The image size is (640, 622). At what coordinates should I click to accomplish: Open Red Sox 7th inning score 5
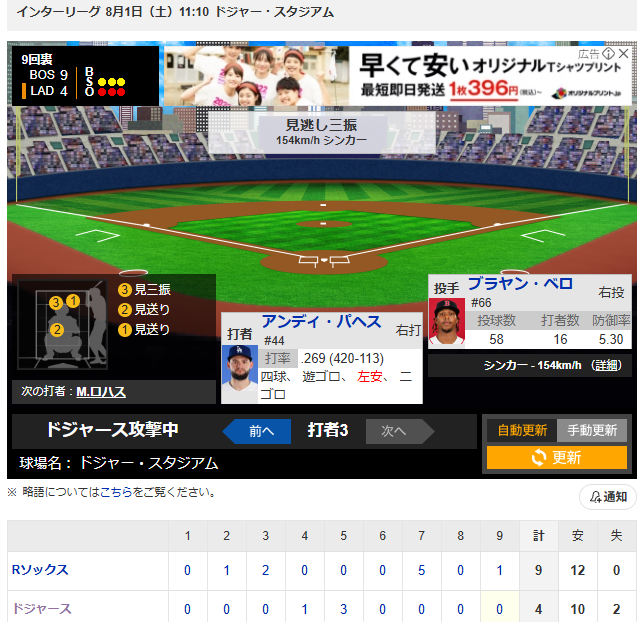(421, 570)
